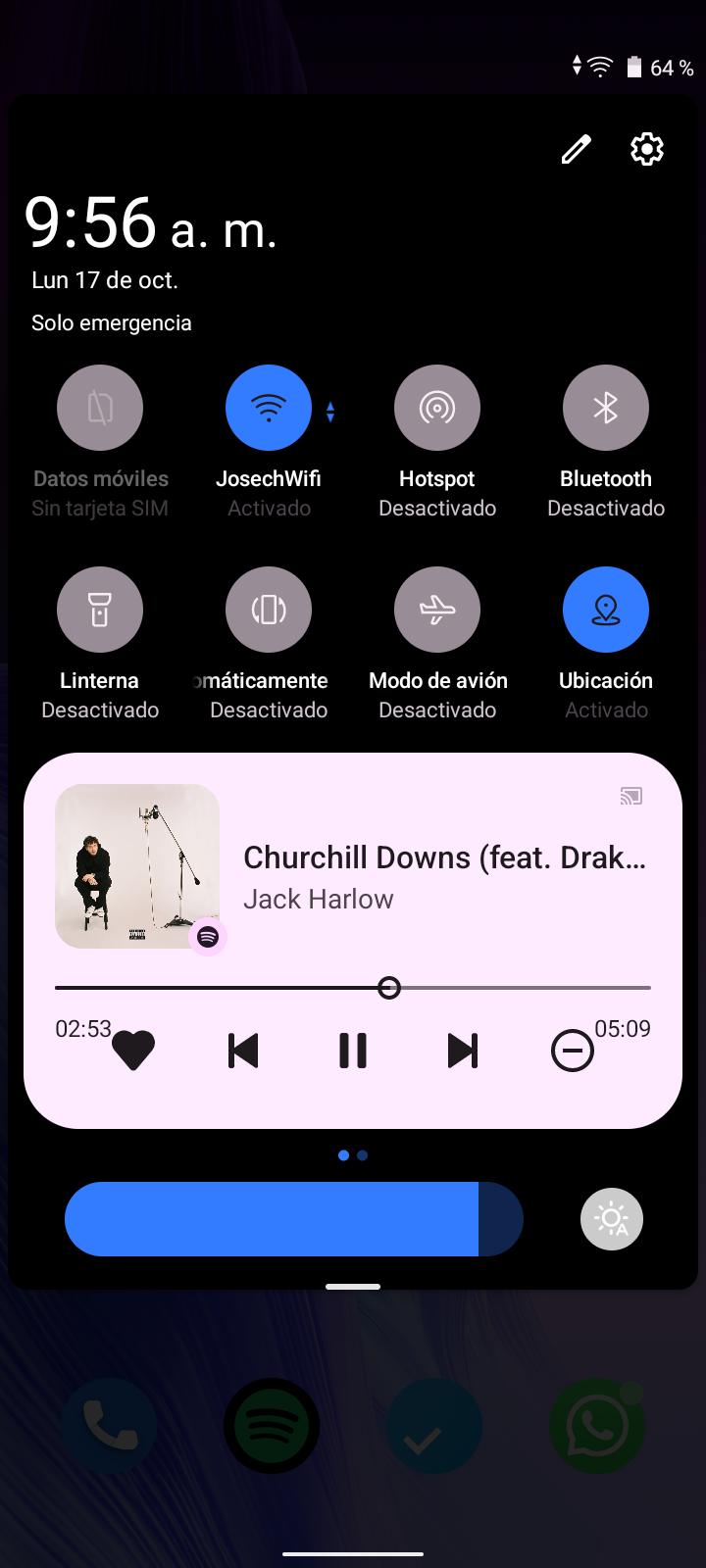Turn on Bluetooth
Viewport: 706px width, 1568px height.
pyautogui.click(x=605, y=408)
